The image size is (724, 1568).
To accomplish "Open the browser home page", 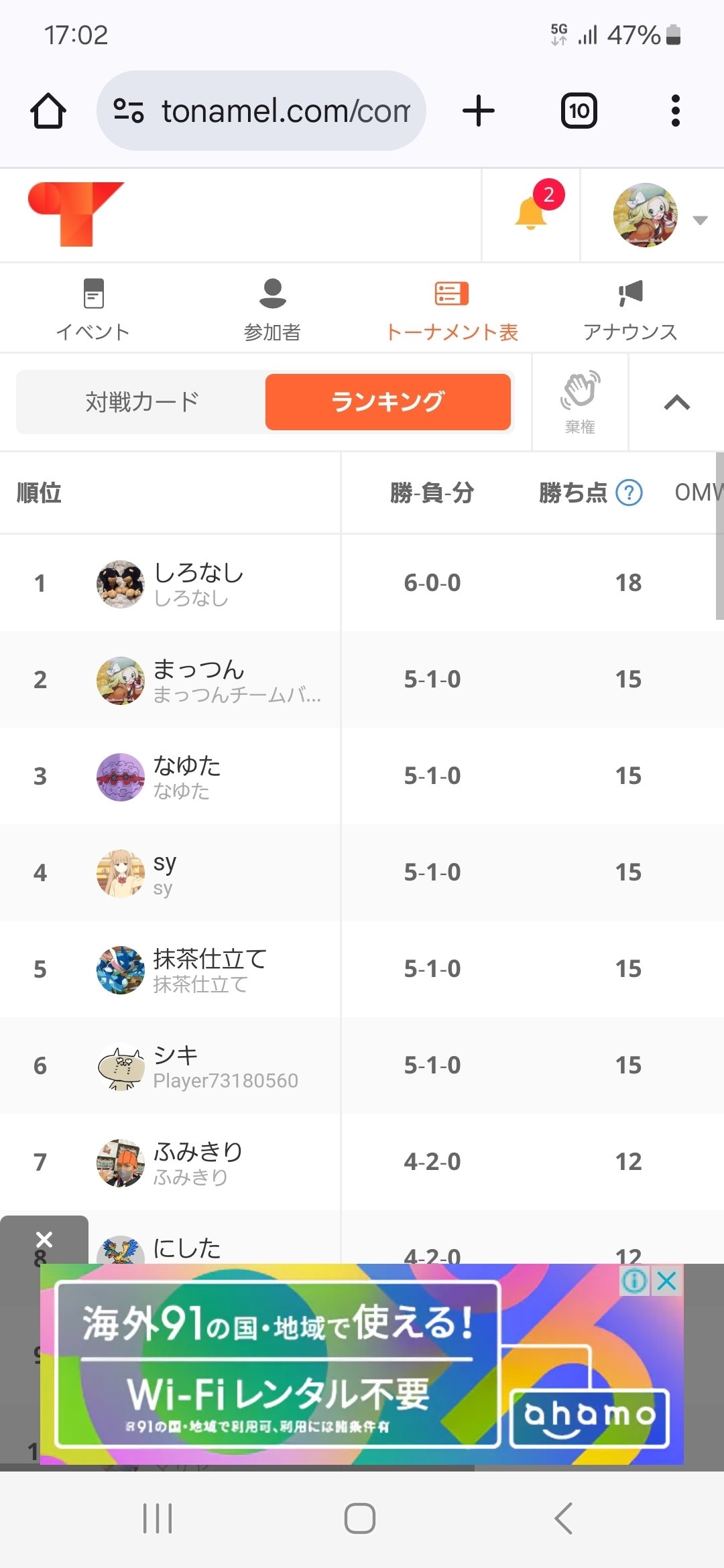I will (48, 111).
